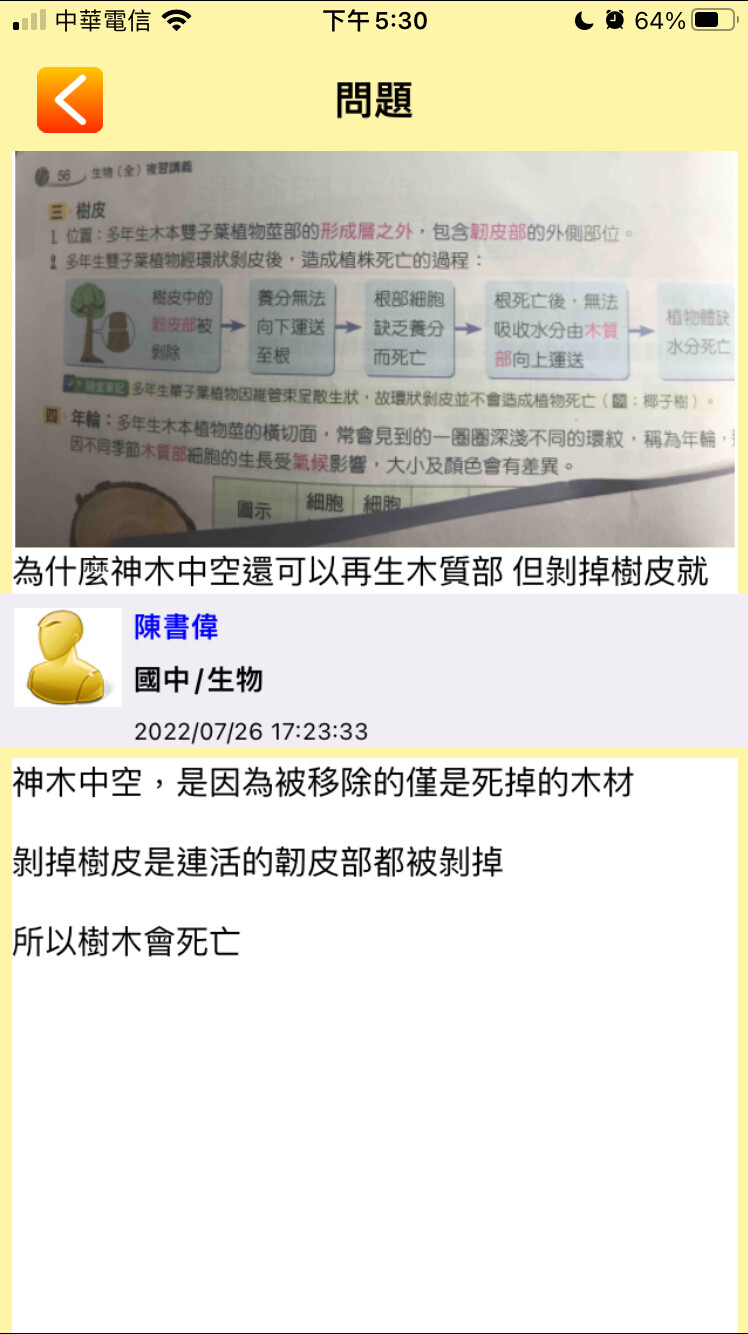Tap 陳書偉's gold avatar picture
The width and height of the screenshot is (748, 1334).
(68, 657)
